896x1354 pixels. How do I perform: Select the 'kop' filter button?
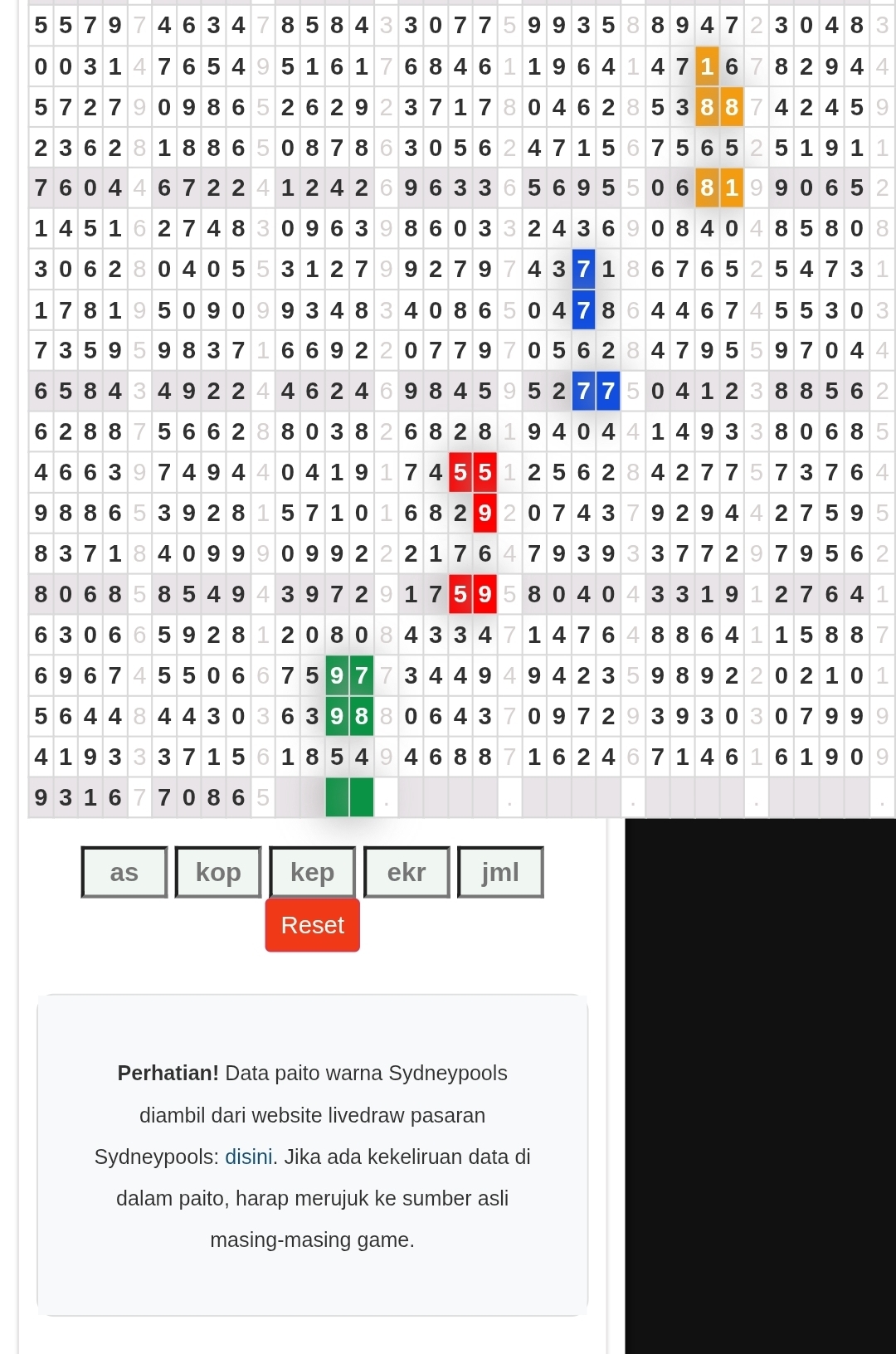click(x=218, y=872)
